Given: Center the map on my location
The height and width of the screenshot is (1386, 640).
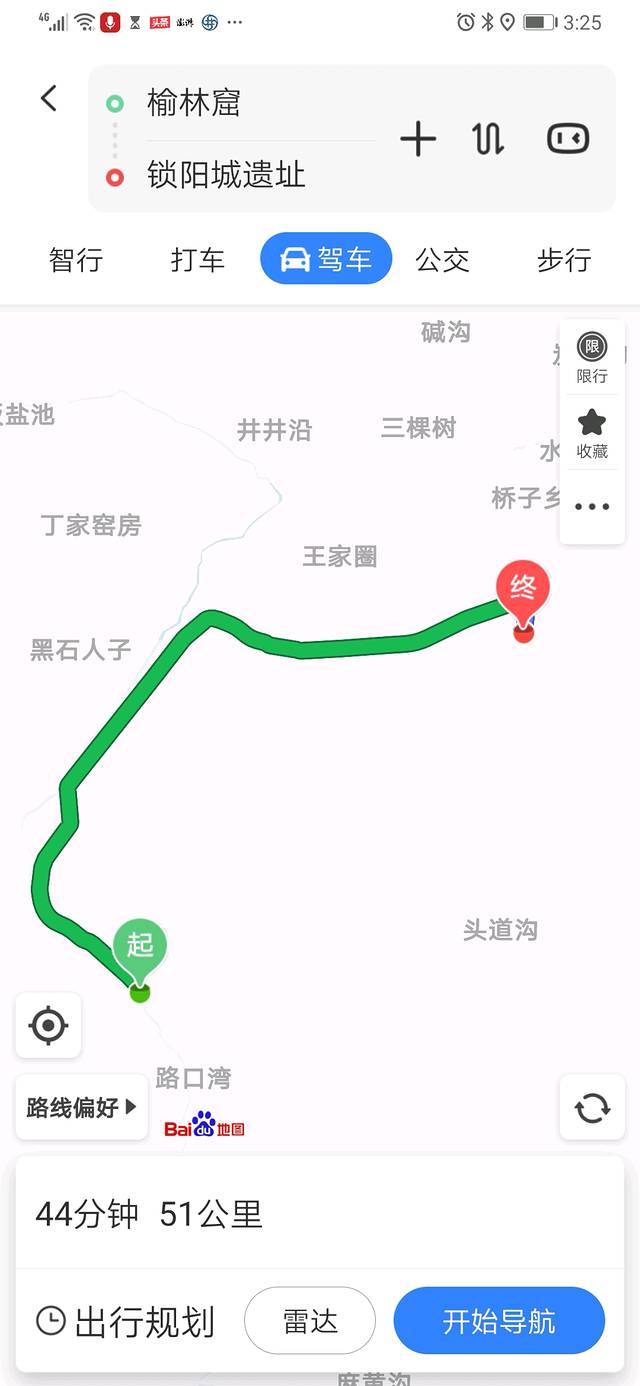Looking at the screenshot, I should pyautogui.click(x=49, y=1026).
